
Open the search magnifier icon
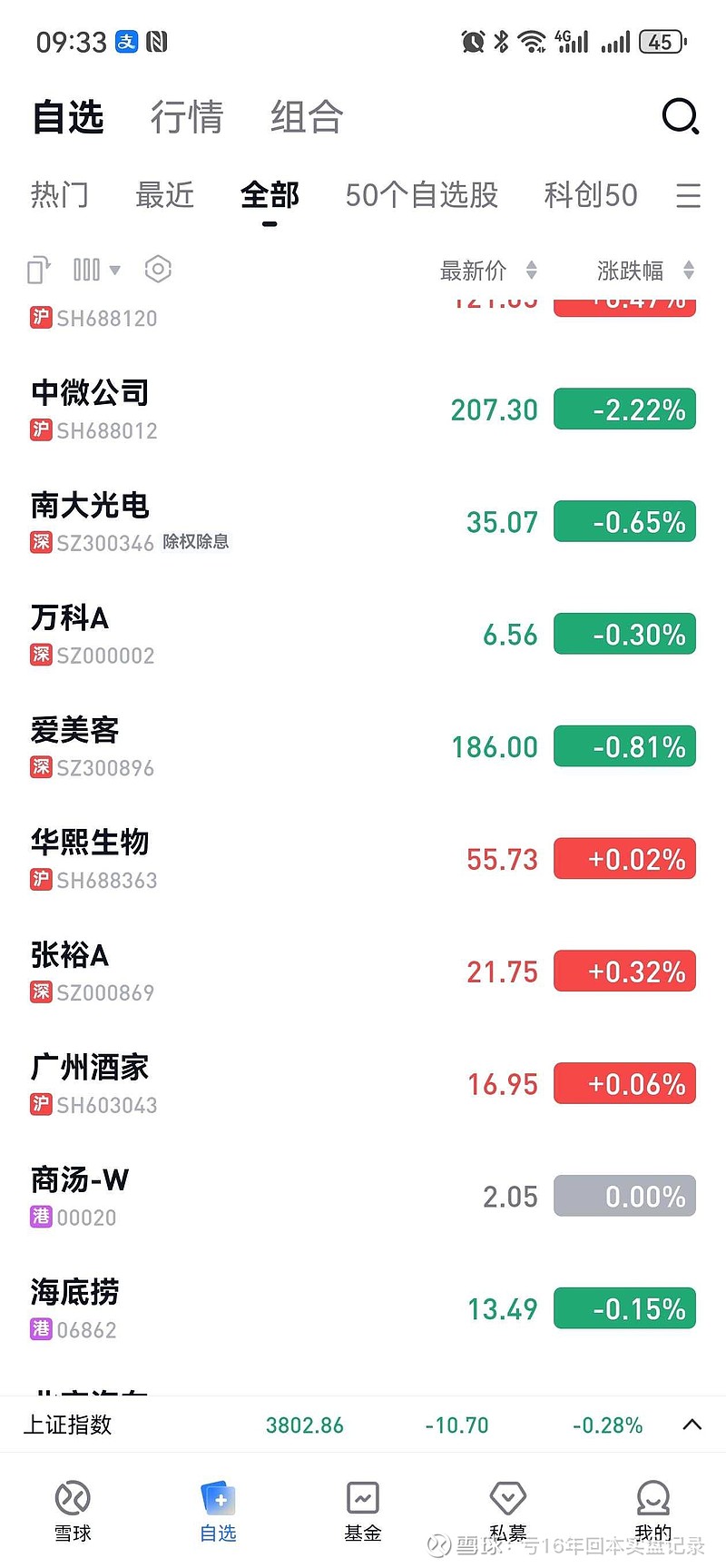click(680, 117)
